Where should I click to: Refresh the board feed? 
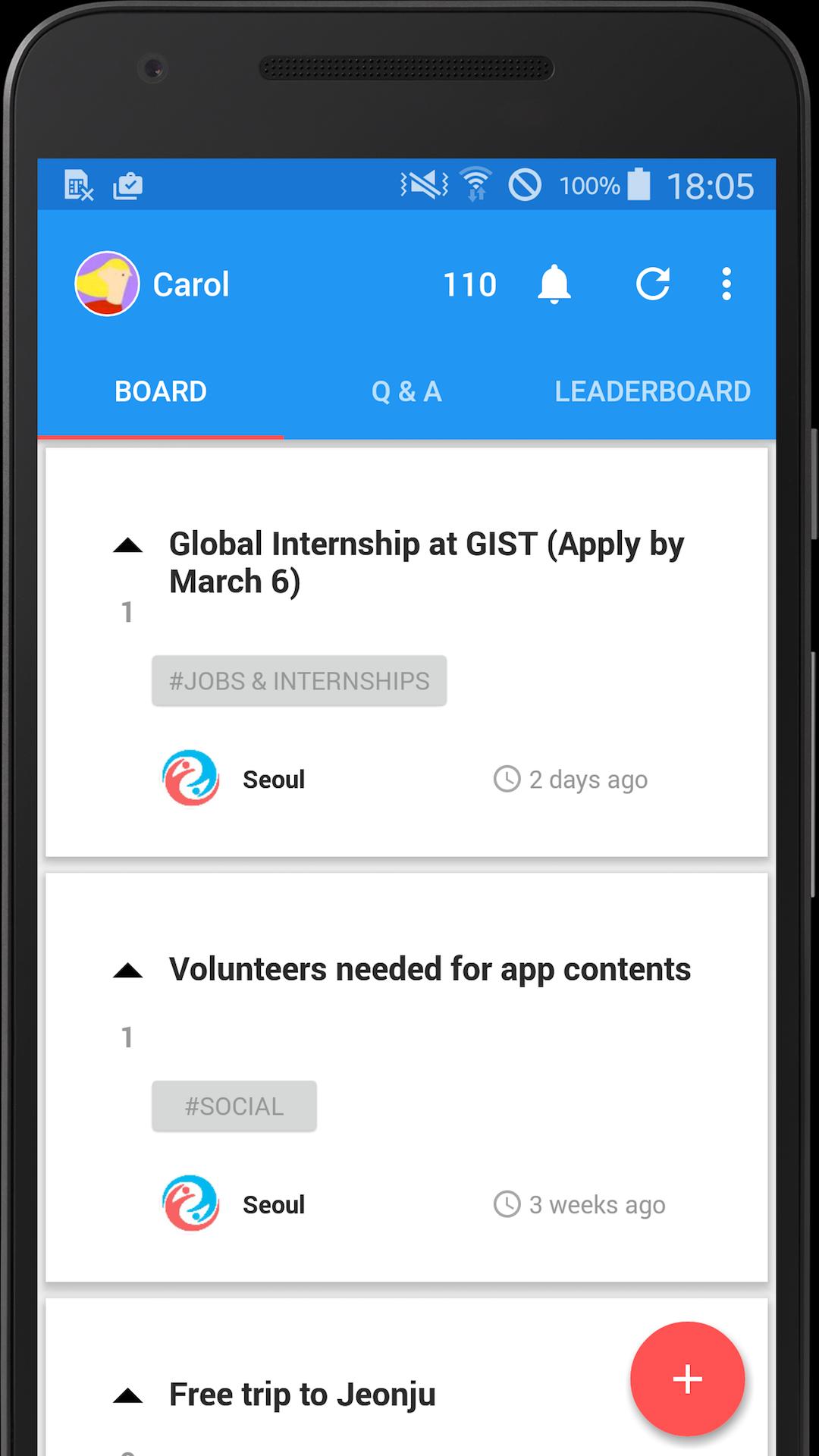[652, 284]
